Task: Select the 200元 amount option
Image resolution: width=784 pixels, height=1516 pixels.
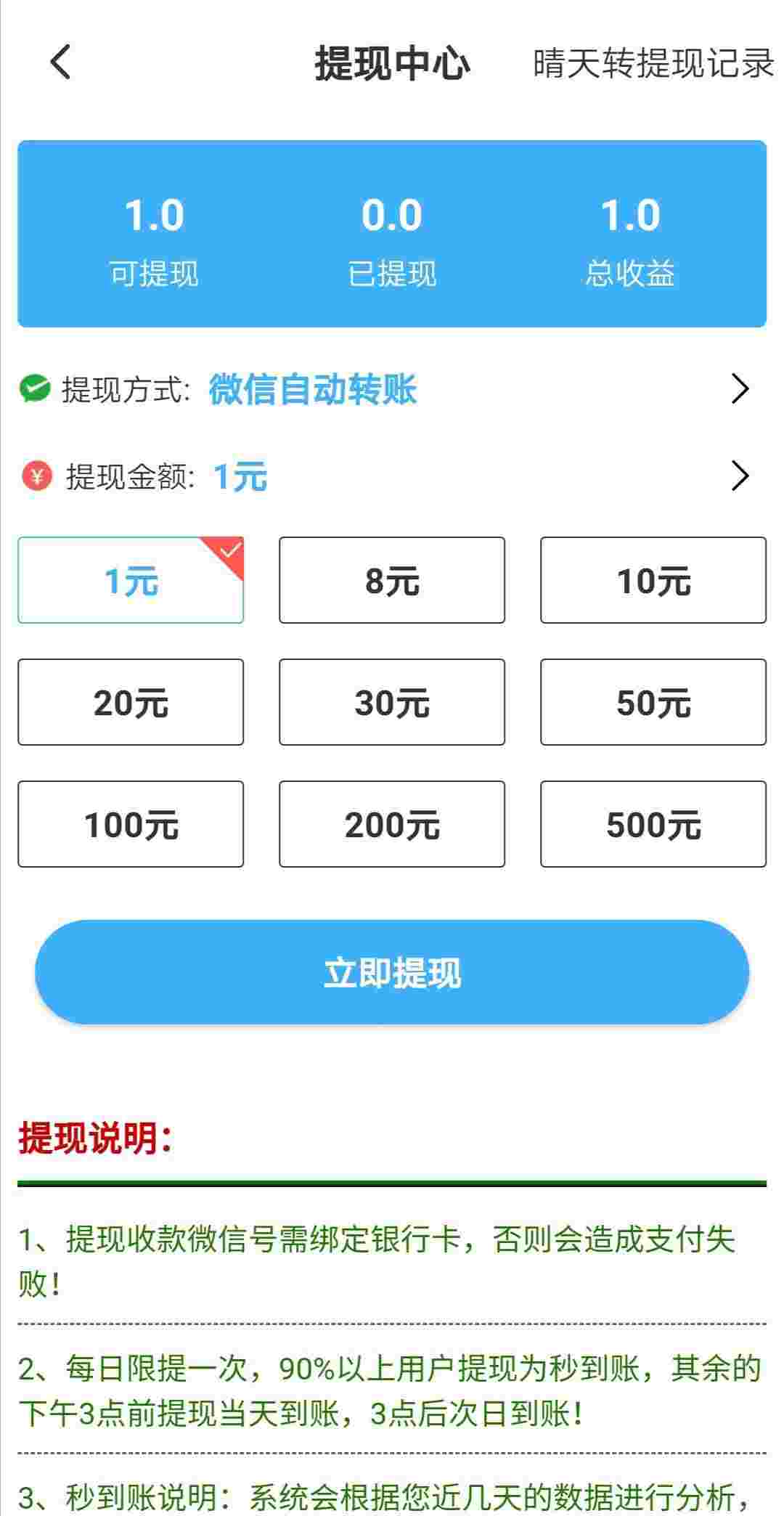Action: coord(392,824)
